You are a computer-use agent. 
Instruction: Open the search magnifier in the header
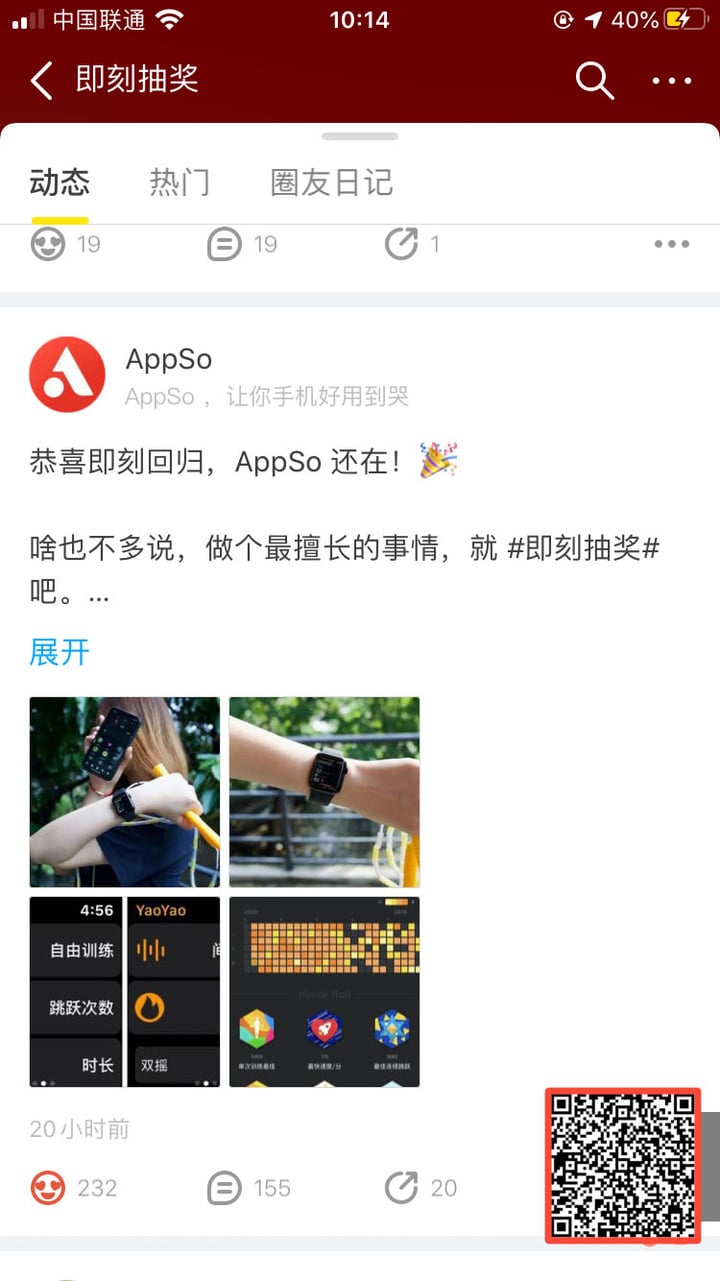pyautogui.click(x=594, y=80)
